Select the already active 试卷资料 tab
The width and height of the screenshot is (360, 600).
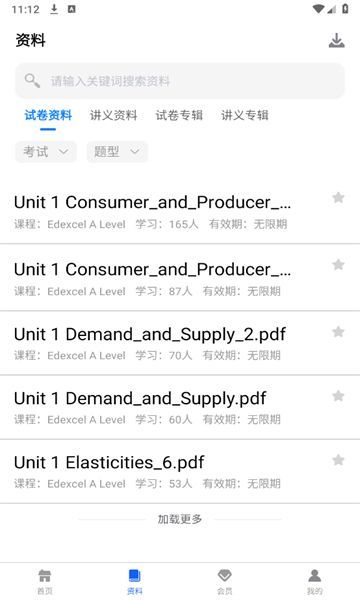(x=48, y=115)
